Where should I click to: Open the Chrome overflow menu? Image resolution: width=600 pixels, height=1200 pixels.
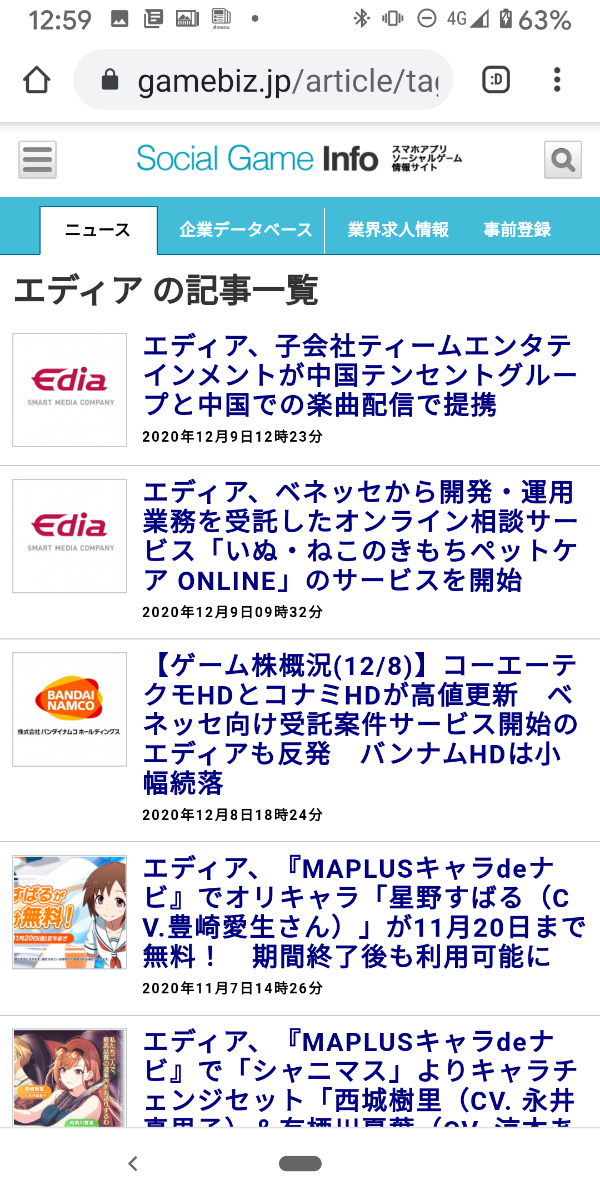[557, 79]
